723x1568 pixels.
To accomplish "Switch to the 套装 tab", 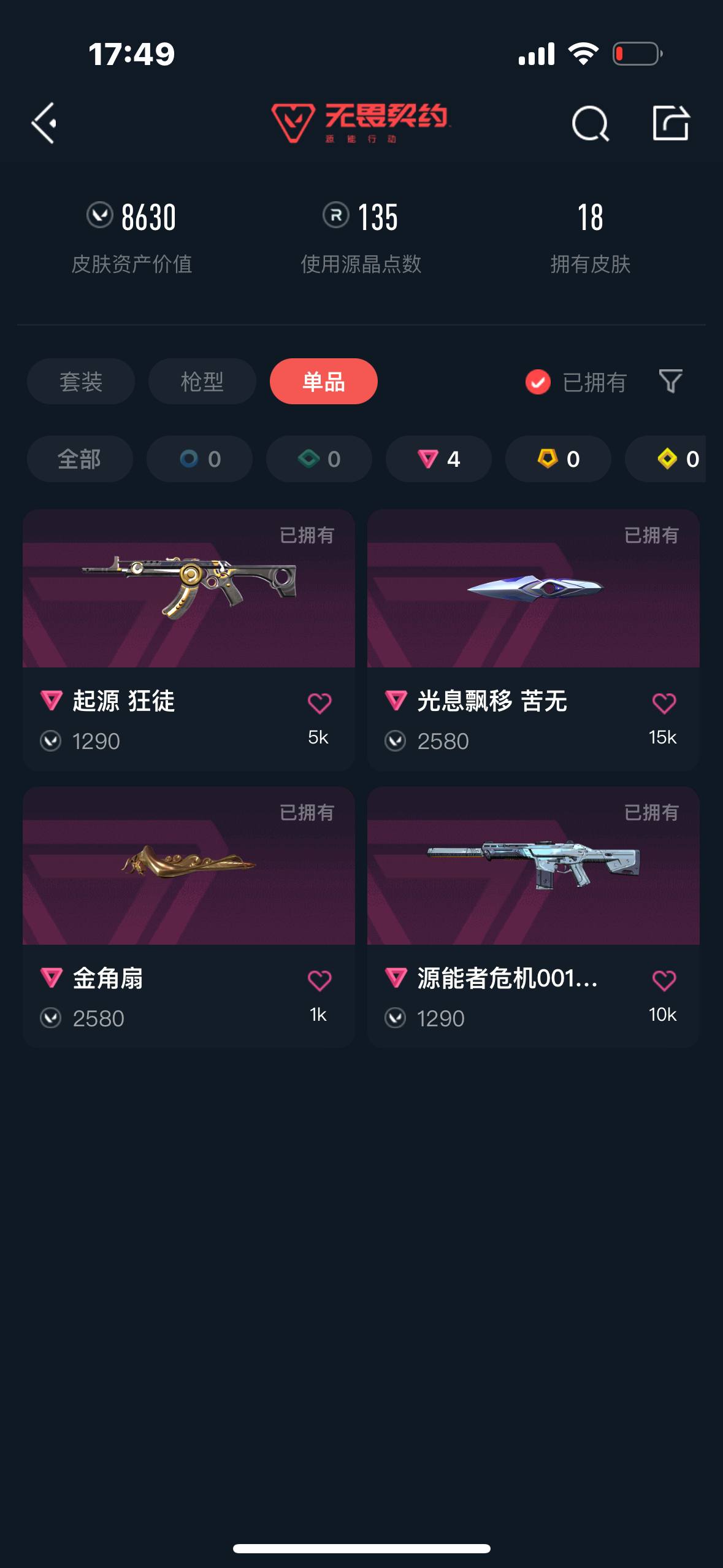I will tap(80, 382).
